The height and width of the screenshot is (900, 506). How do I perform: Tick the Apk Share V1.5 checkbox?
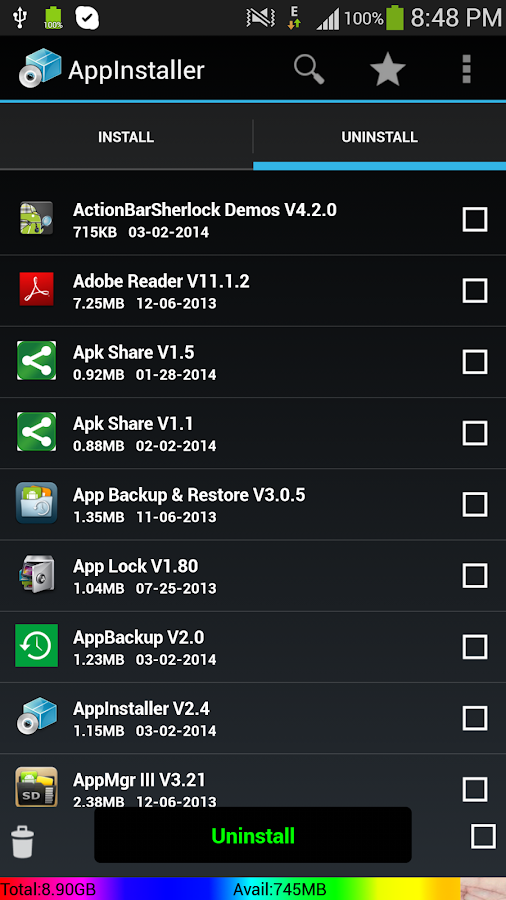(x=475, y=362)
